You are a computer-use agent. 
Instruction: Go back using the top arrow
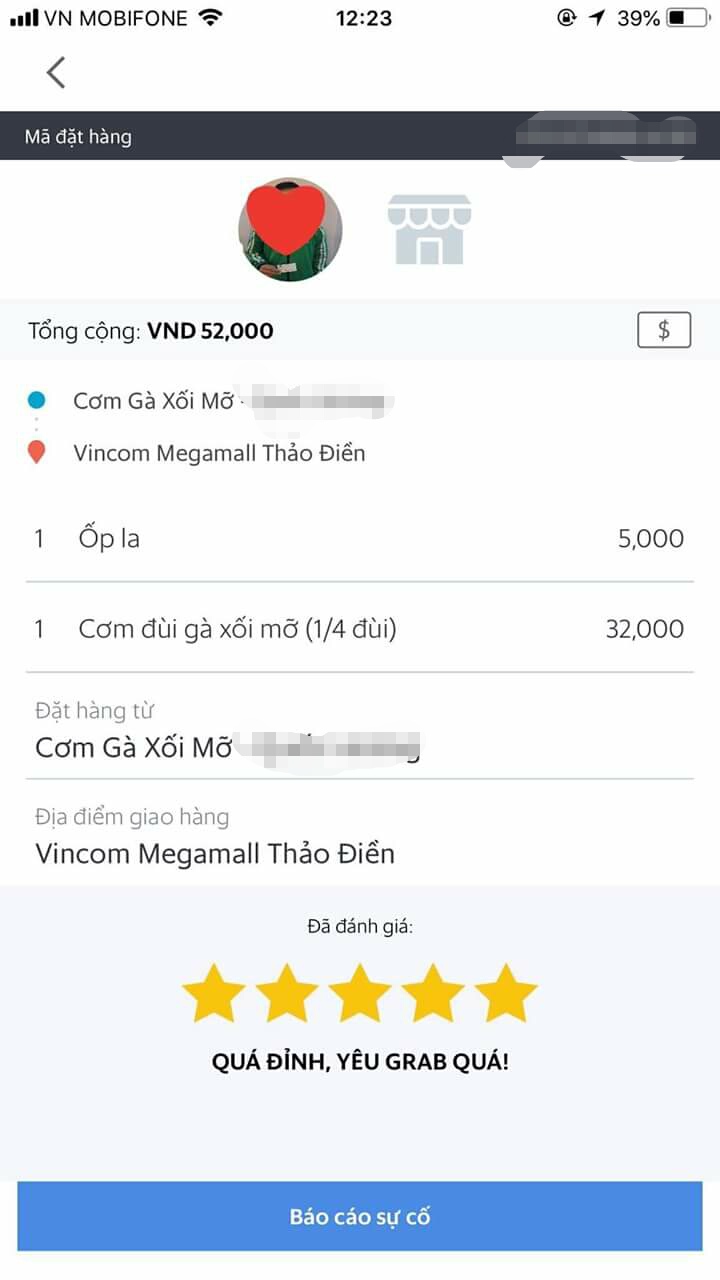[x=56, y=72]
